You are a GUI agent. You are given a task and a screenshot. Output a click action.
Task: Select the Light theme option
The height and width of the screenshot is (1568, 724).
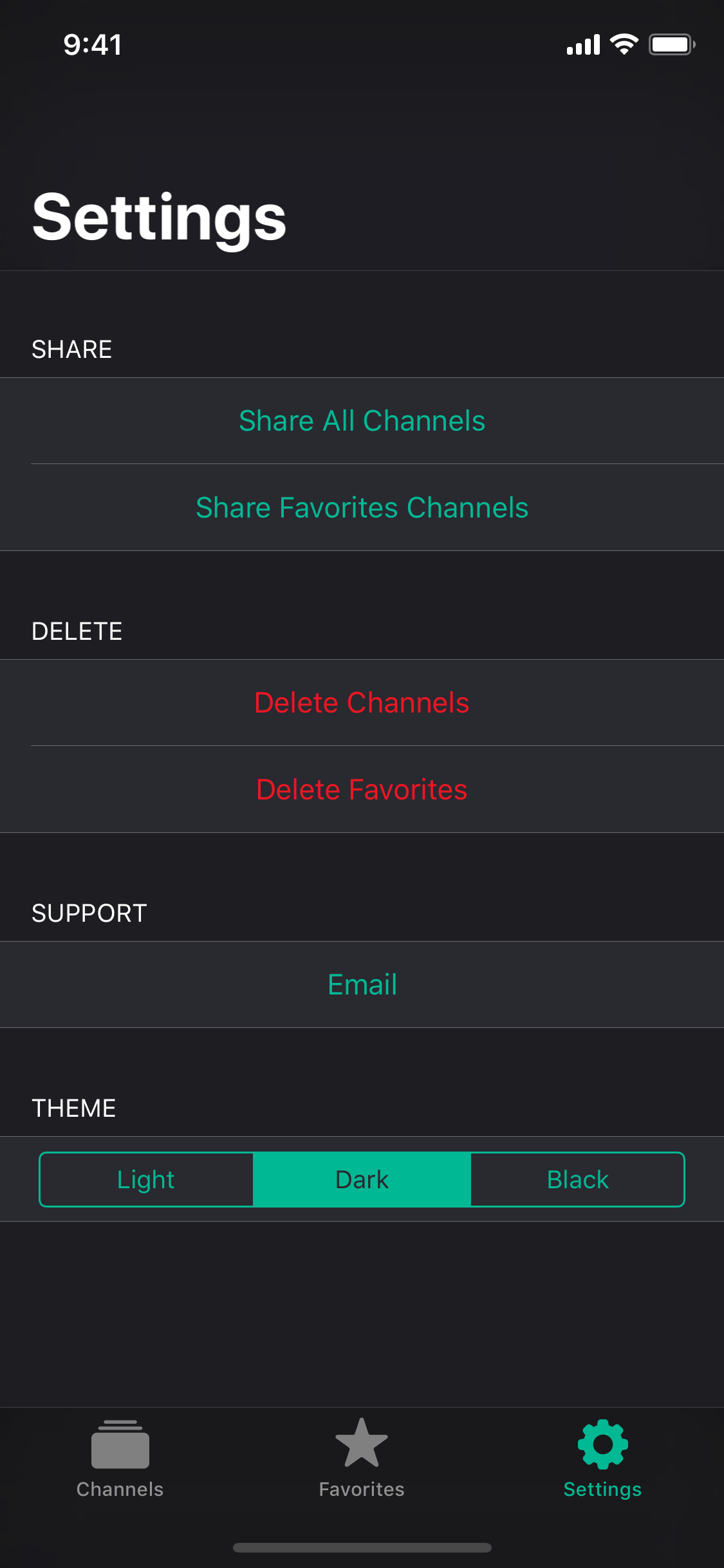click(145, 1179)
